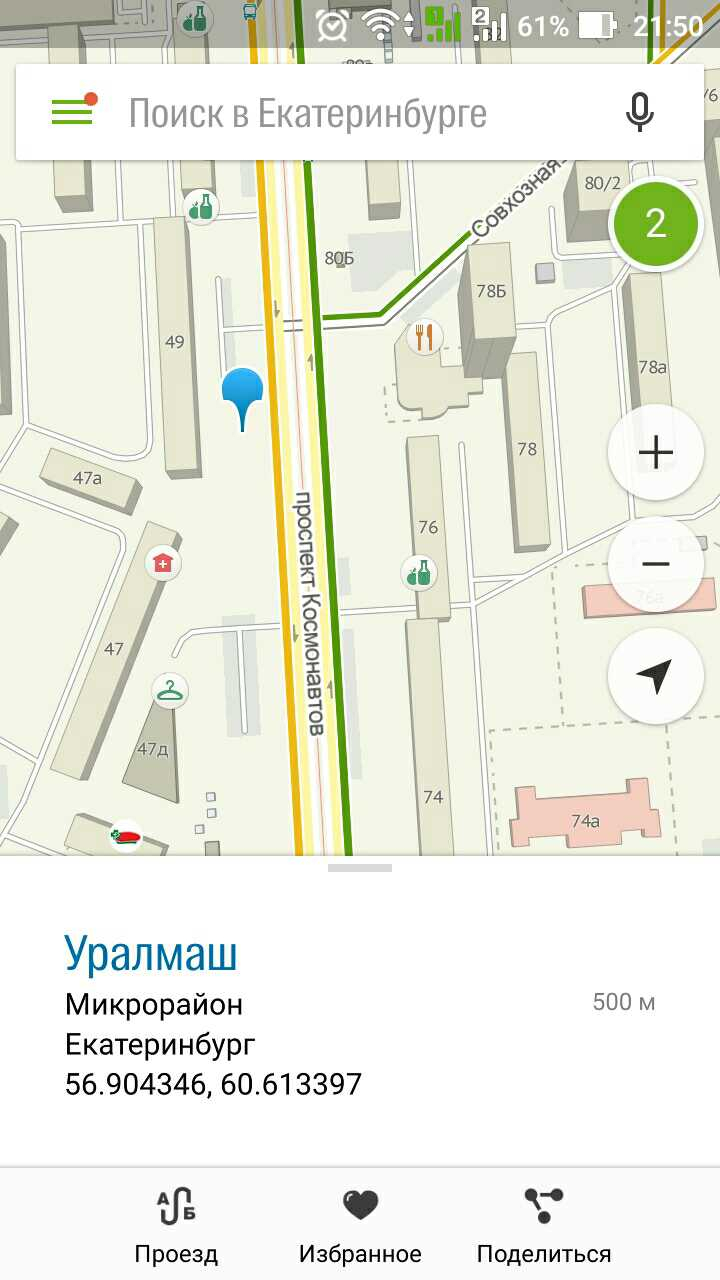Add Уралмаш to Избранное
720x1280 pixels.
coord(360,1225)
